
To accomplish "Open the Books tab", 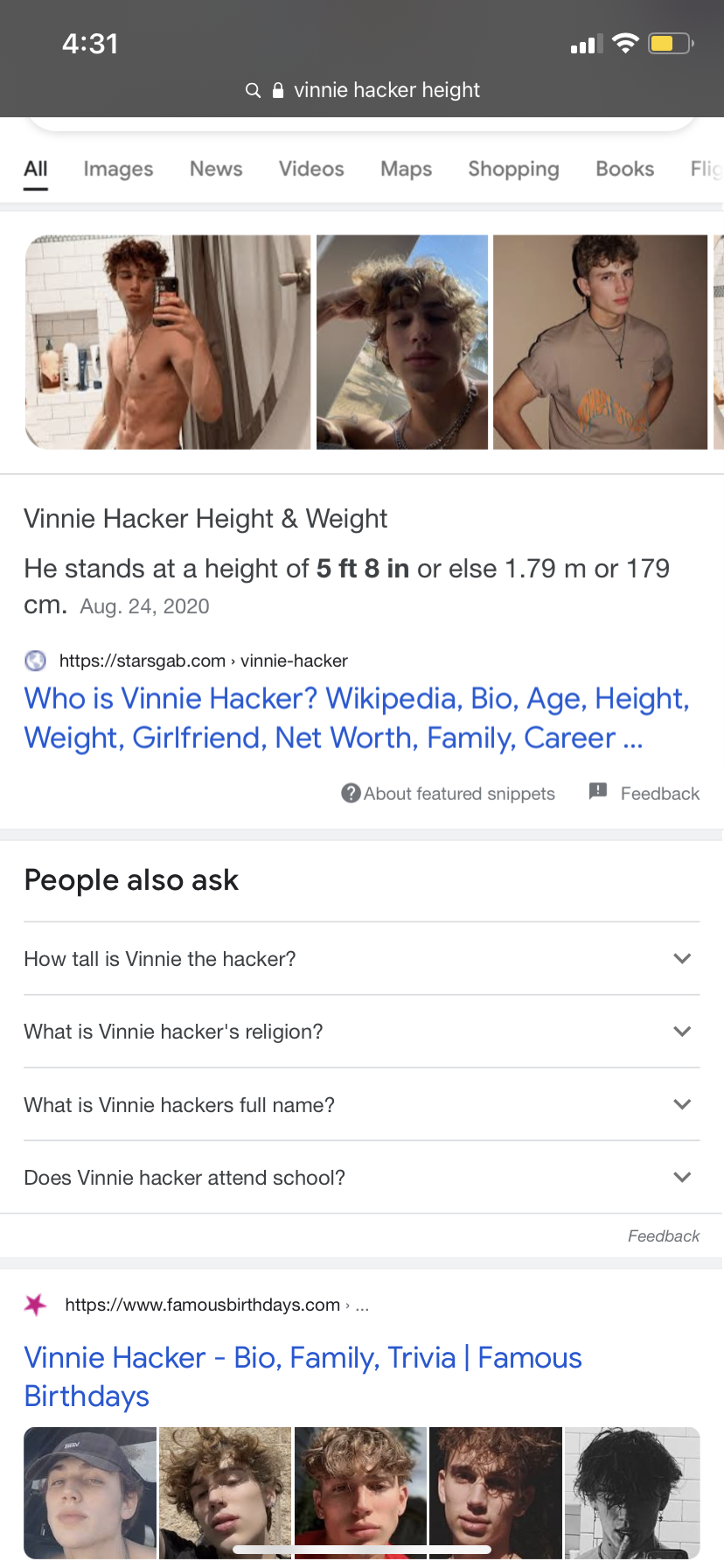I will pos(624,169).
